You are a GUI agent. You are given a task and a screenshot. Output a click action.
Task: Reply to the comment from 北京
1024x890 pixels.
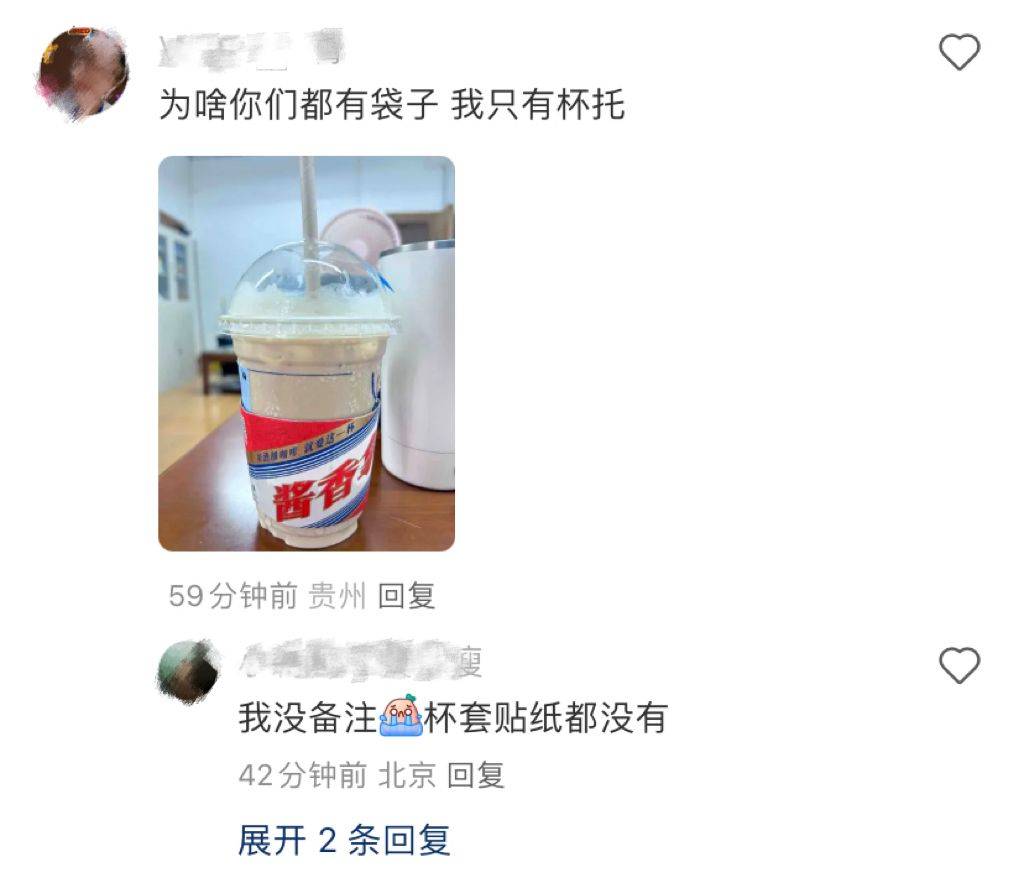(x=475, y=775)
